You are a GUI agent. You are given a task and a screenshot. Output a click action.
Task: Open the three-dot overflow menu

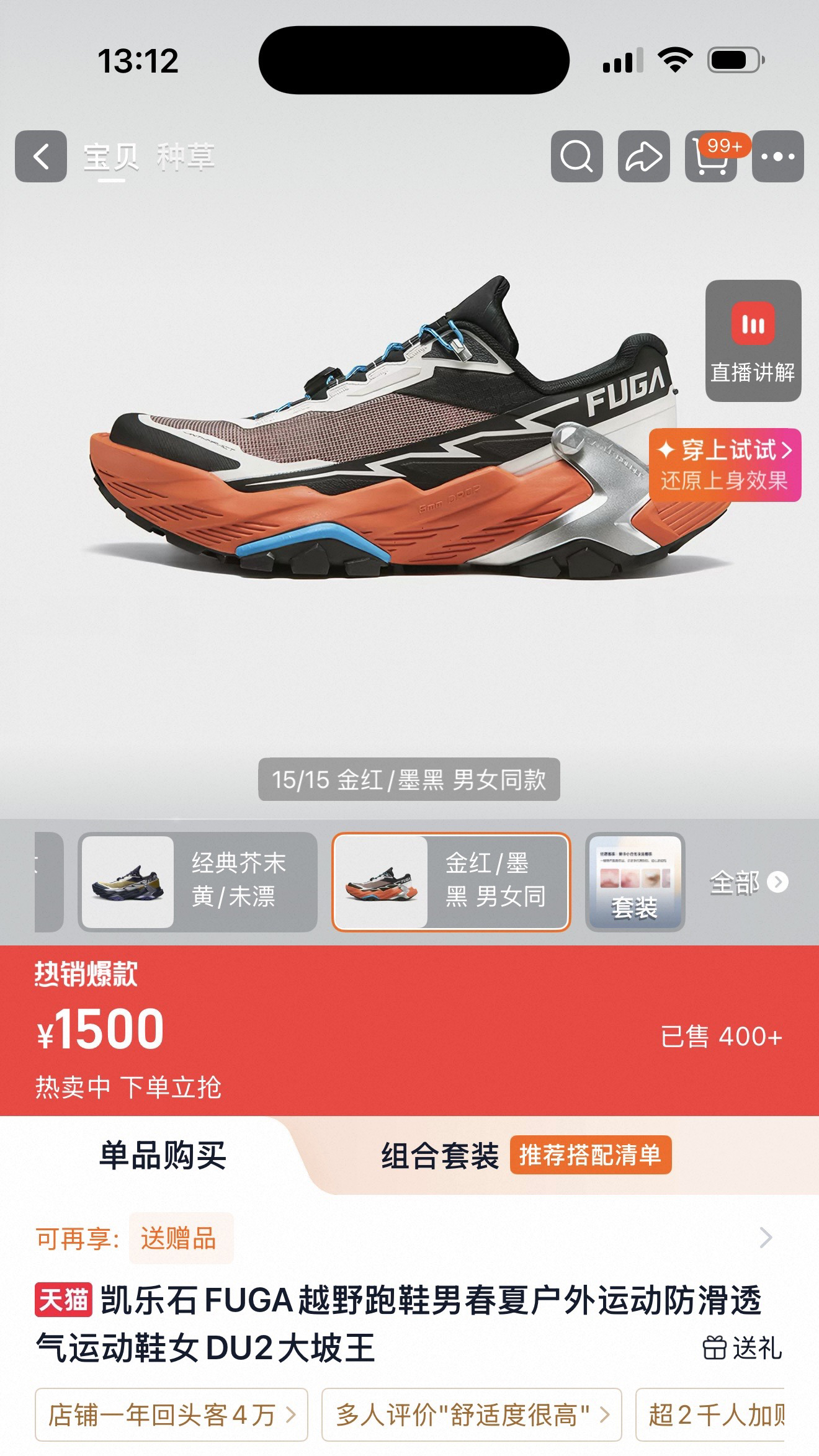tap(777, 156)
